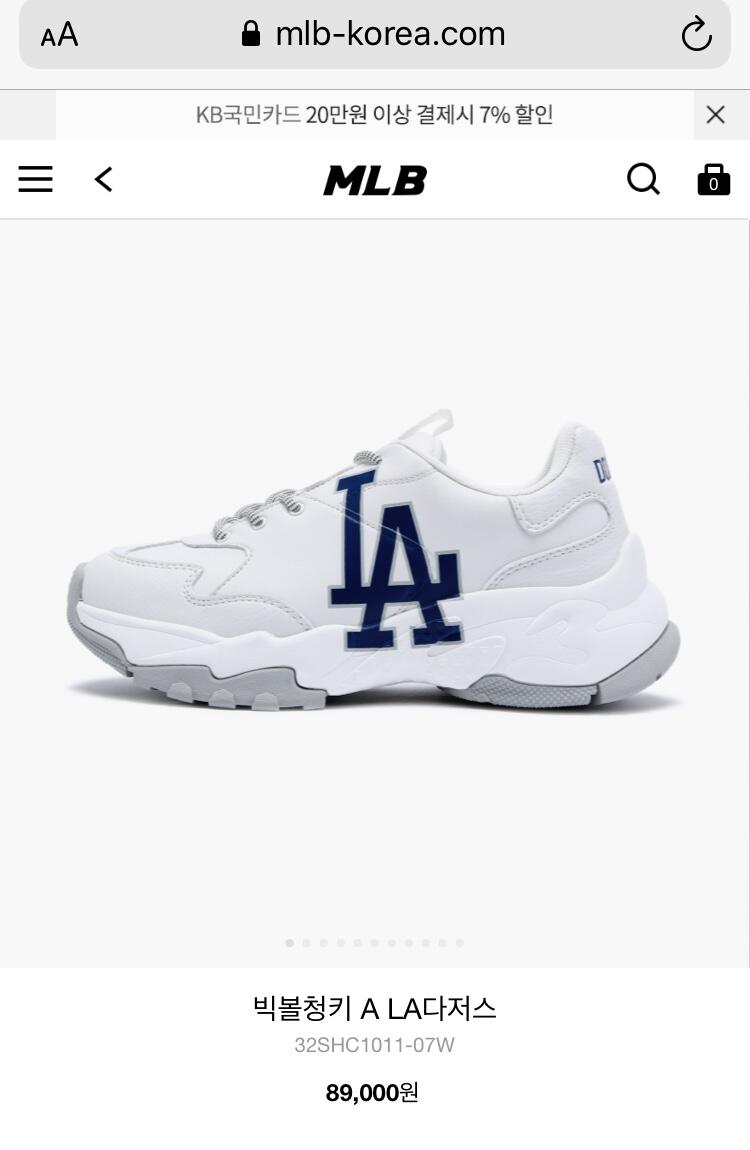The height and width of the screenshot is (1150, 750).
Task: Open the hamburger menu
Action: point(35,179)
